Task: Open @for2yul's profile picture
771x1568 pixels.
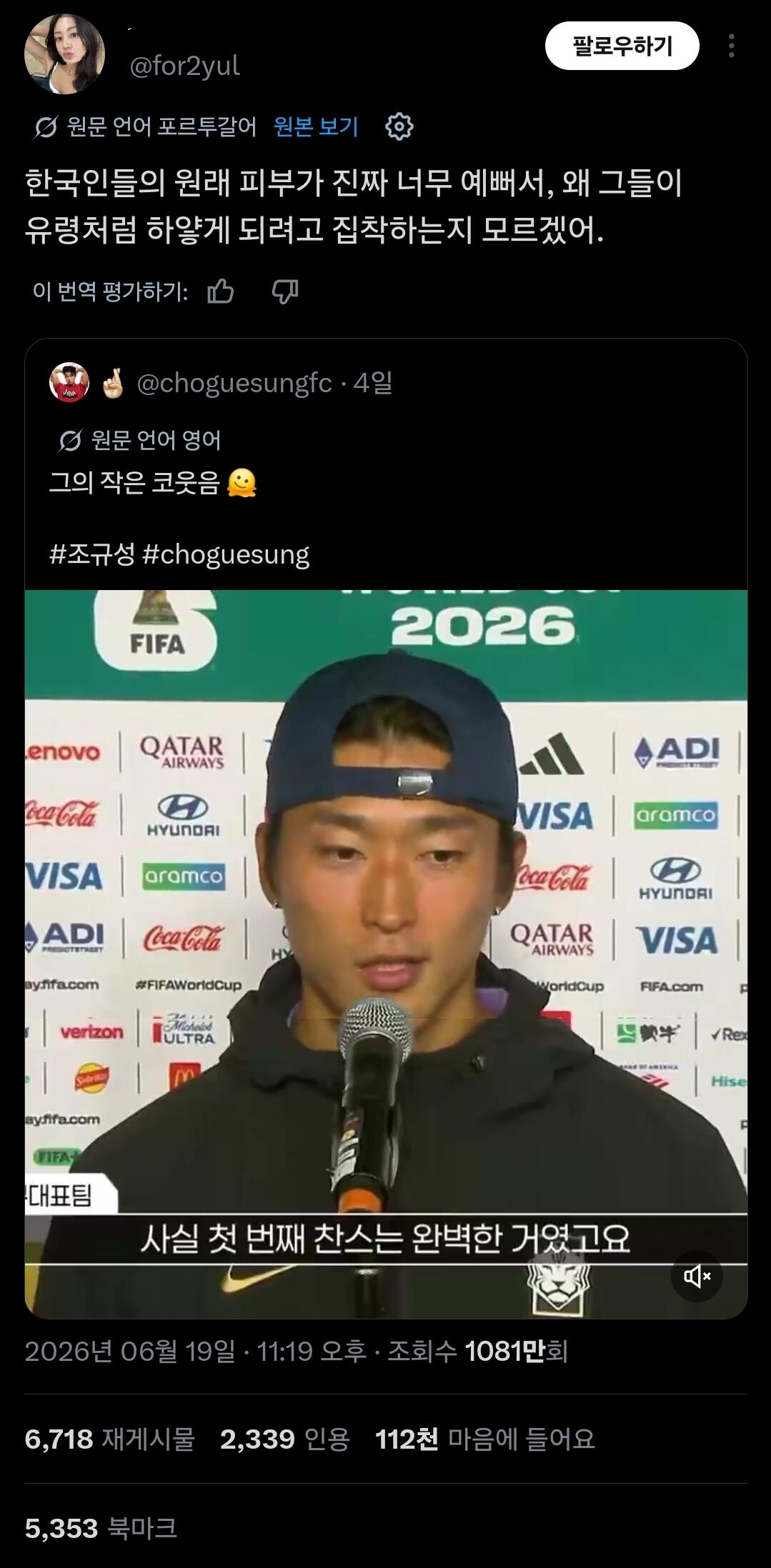Action: (64, 54)
